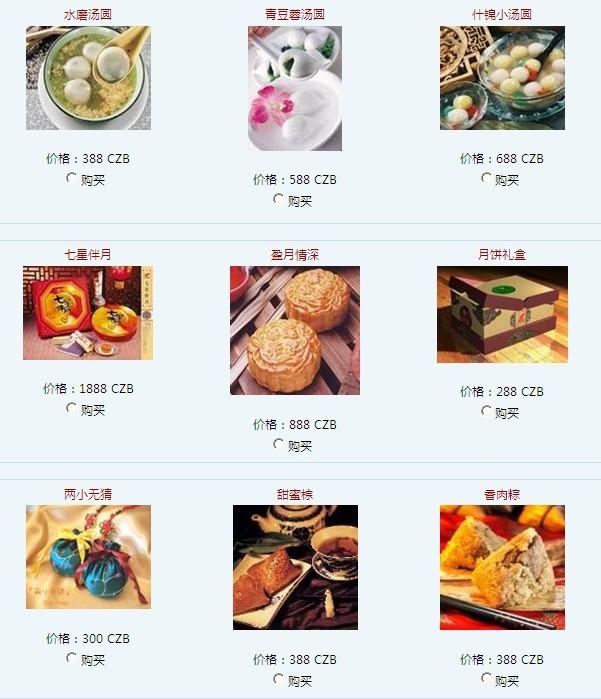Image resolution: width=601 pixels, height=699 pixels.
Task: Choose 购买 under 什锦小汤圆
Action: [x=486, y=178]
